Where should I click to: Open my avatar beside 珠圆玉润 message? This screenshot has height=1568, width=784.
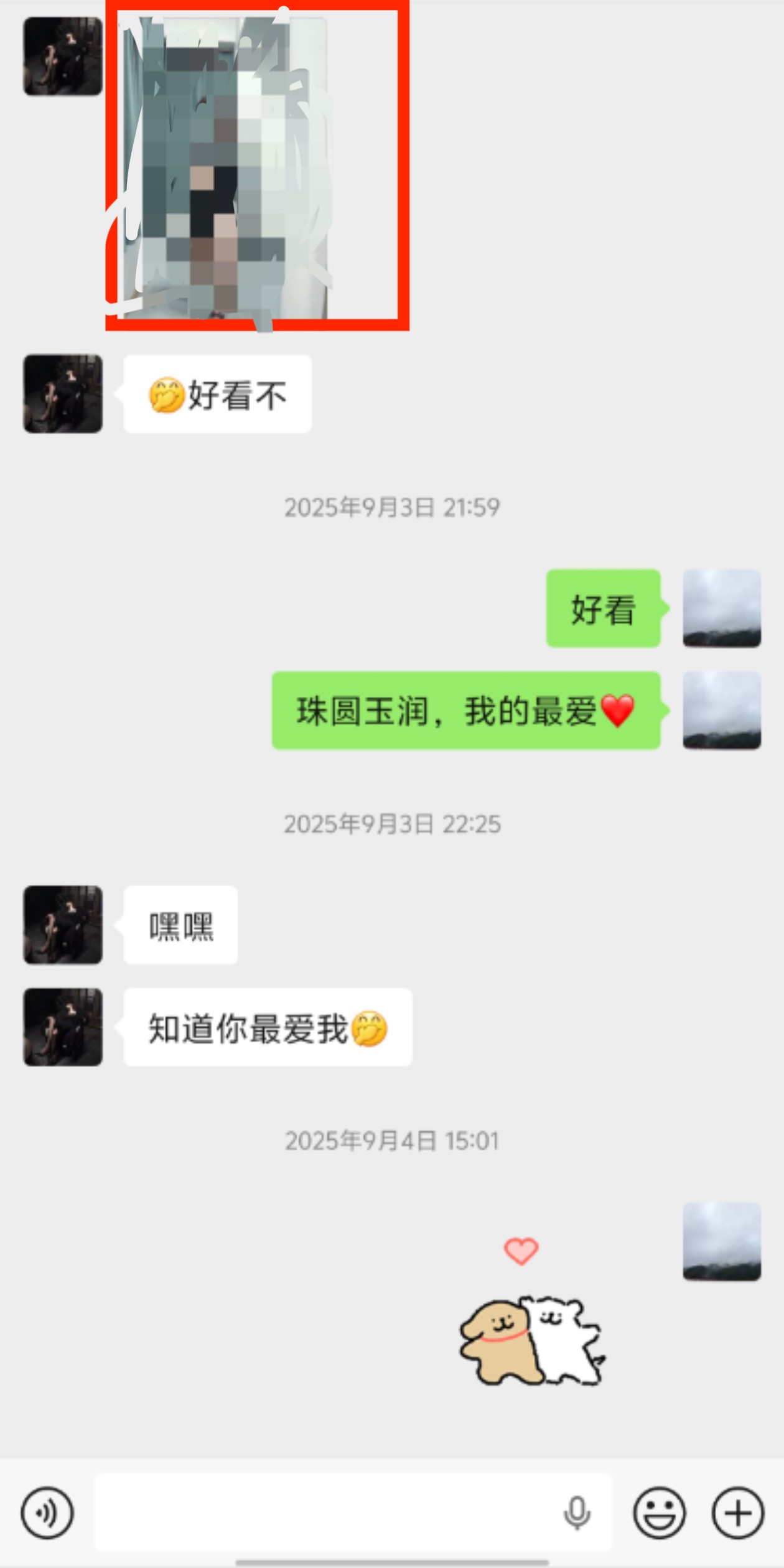click(x=722, y=710)
